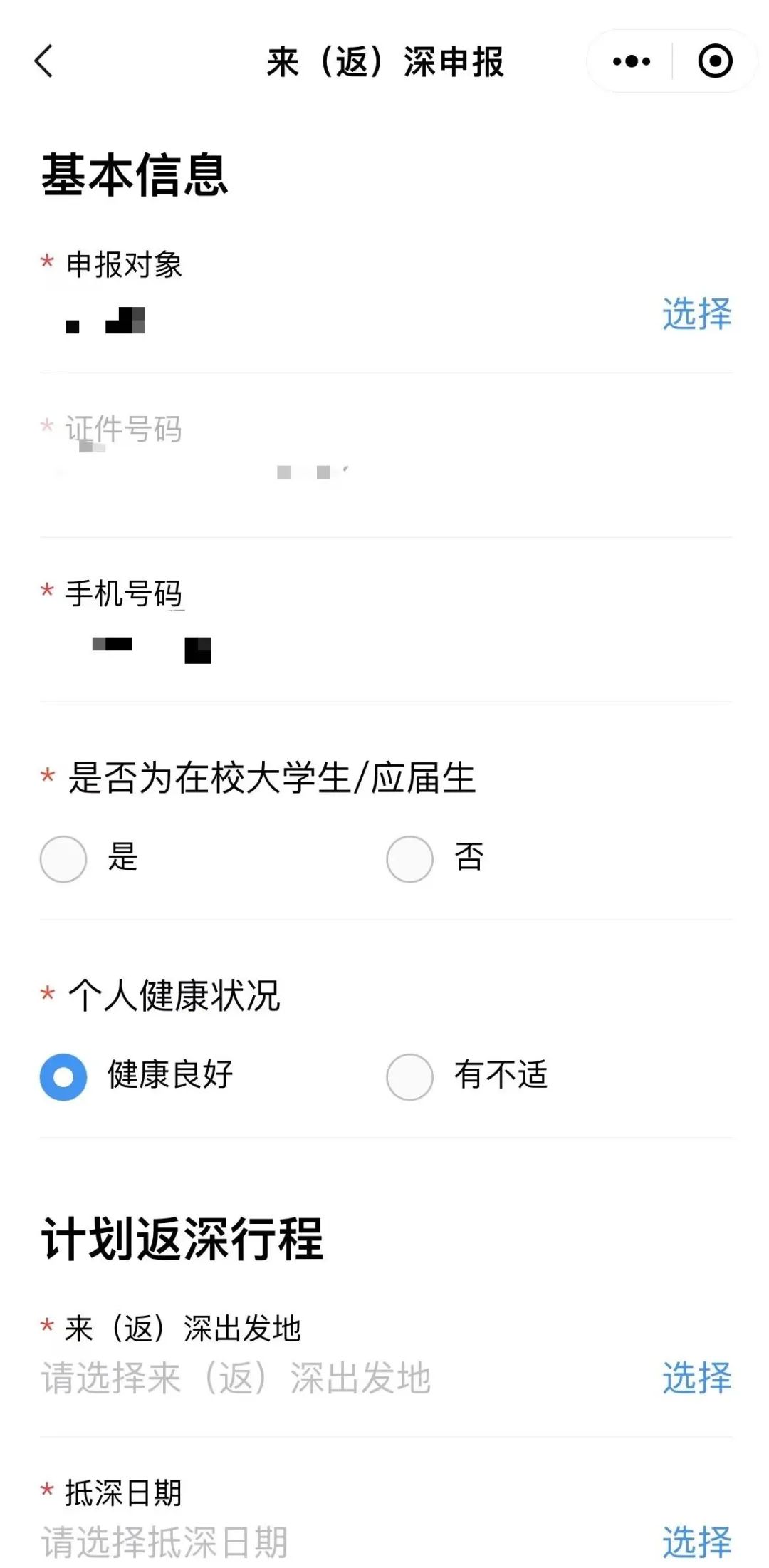Open the mini program three-dot menu

(x=631, y=61)
